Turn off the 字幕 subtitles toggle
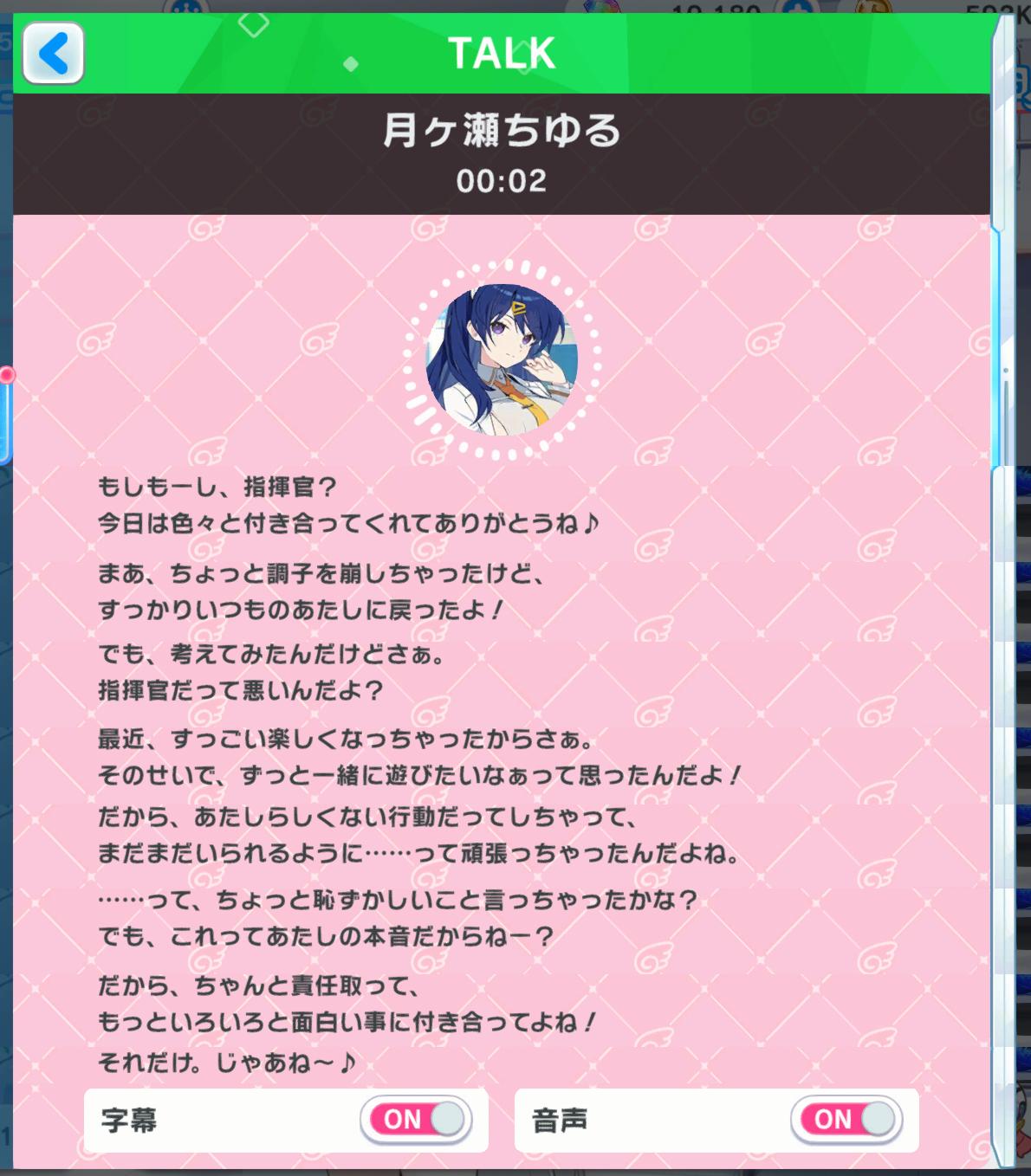1031x1176 pixels. click(416, 1119)
